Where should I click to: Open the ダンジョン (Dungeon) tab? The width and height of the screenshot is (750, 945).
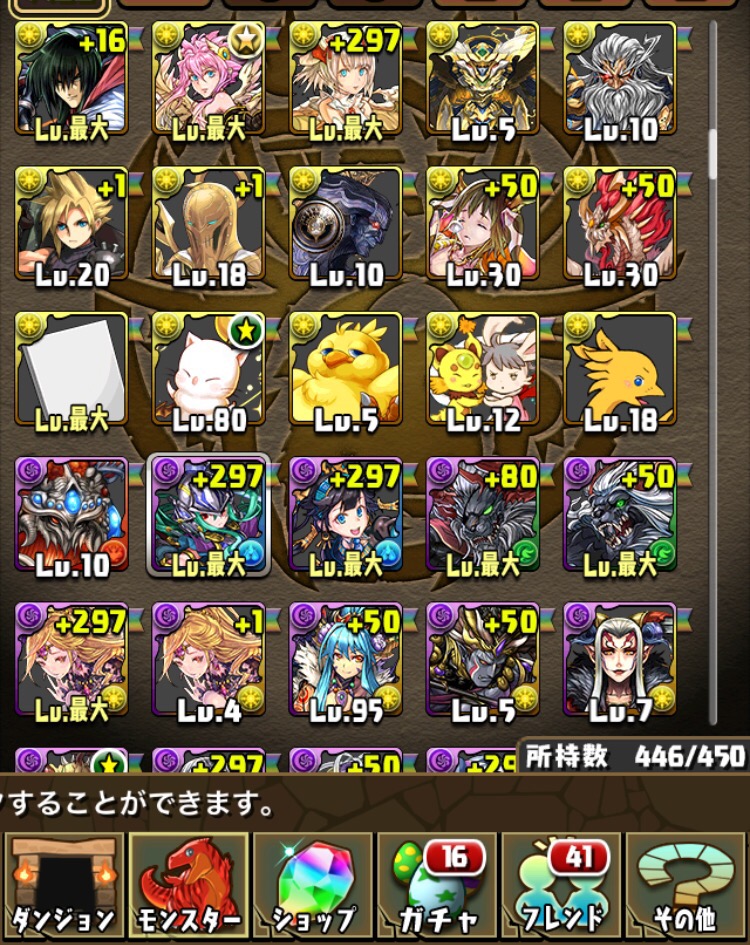click(x=63, y=887)
